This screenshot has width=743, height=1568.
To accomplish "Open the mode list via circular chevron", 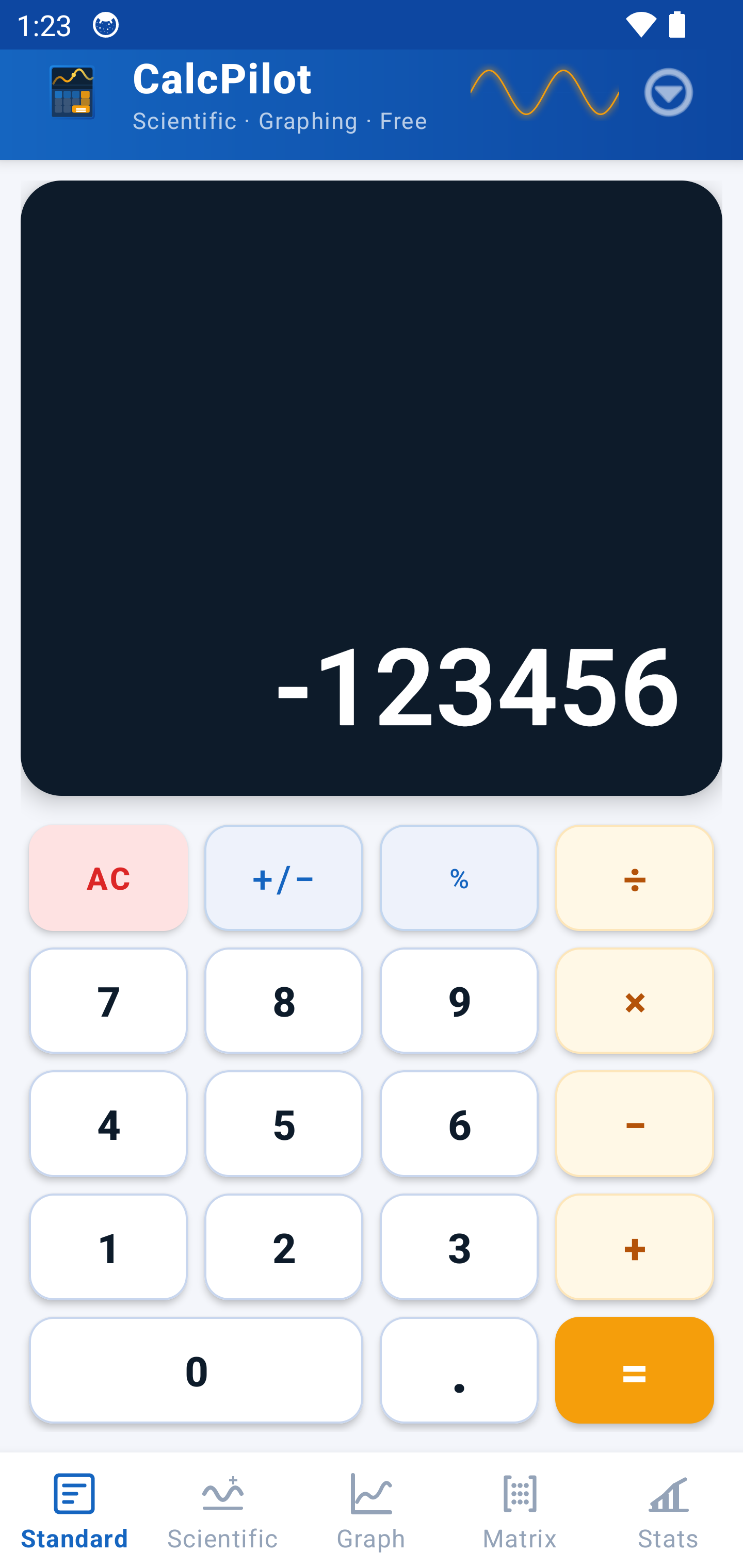I will [x=668, y=92].
